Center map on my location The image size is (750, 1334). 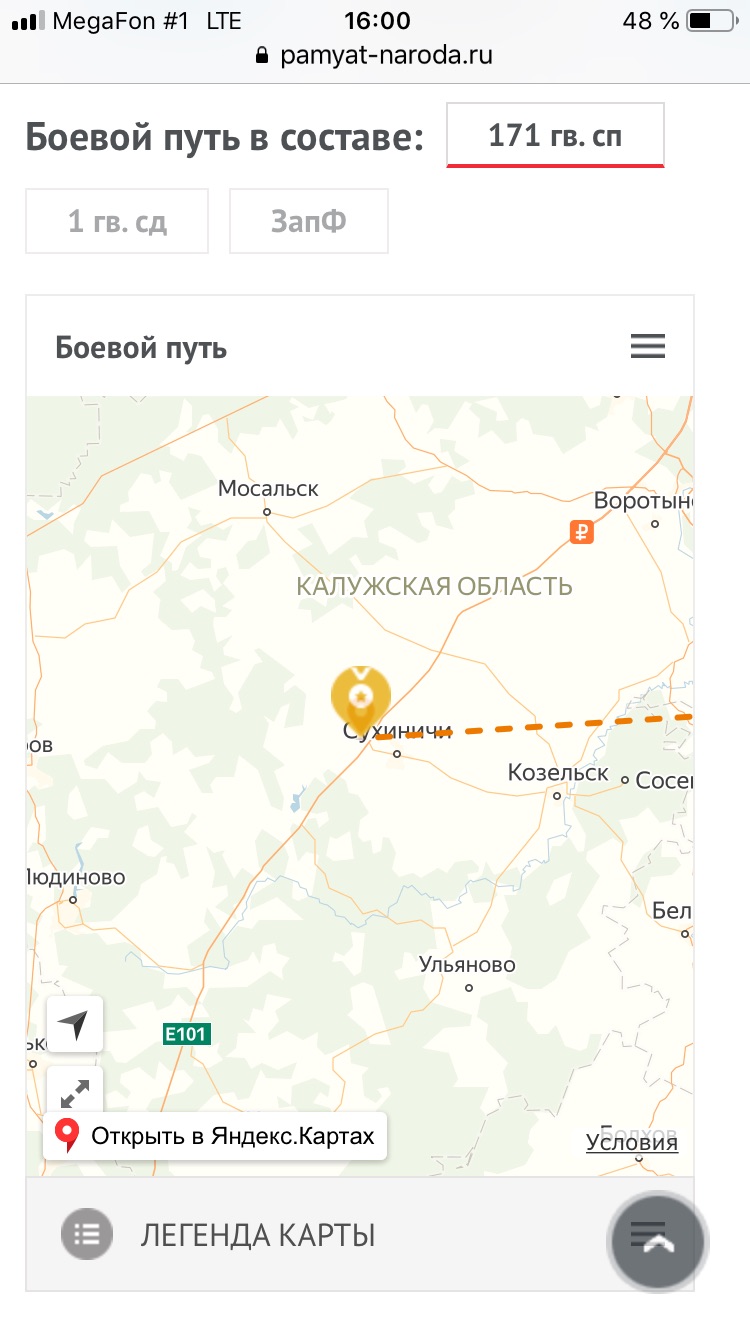(x=75, y=1024)
